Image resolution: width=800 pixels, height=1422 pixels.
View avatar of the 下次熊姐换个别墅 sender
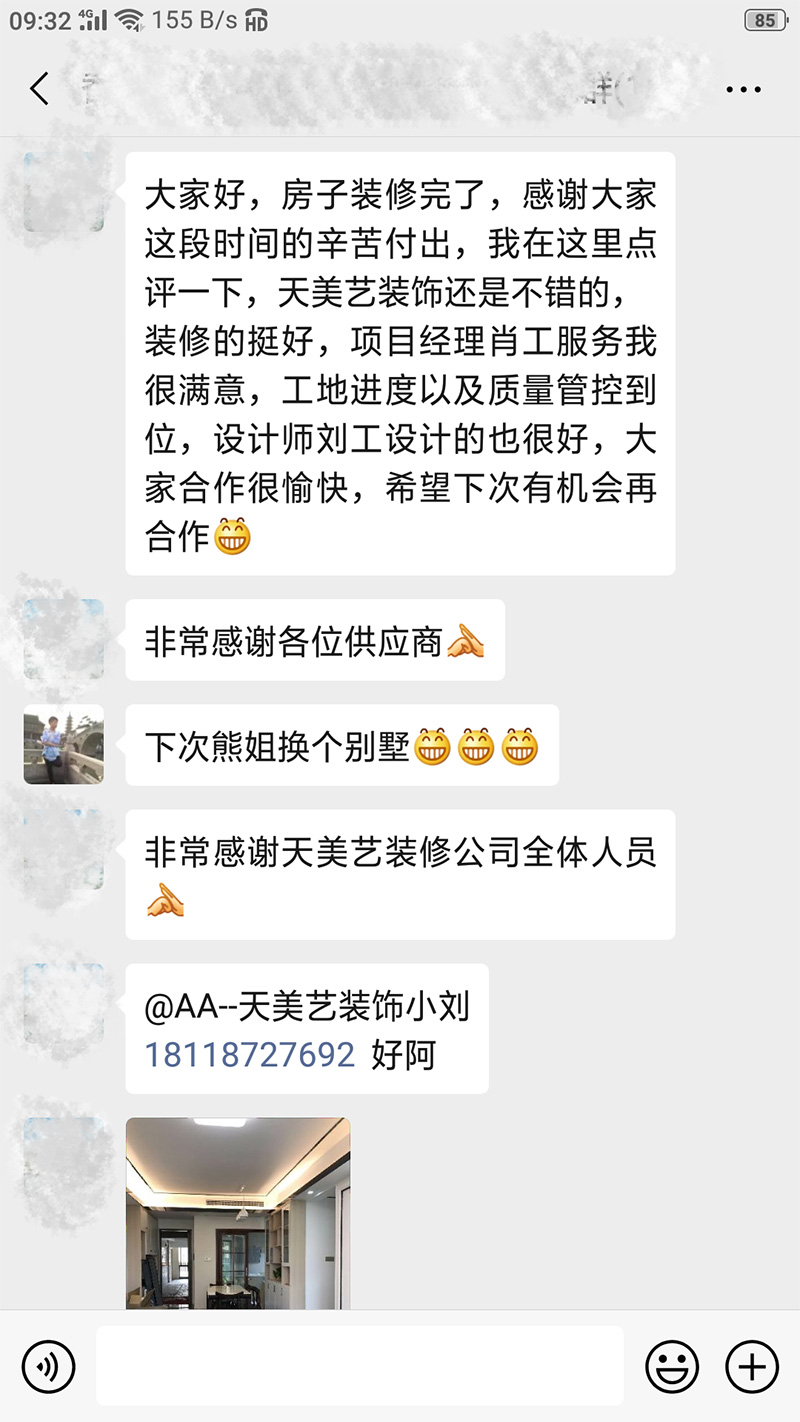point(64,744)
